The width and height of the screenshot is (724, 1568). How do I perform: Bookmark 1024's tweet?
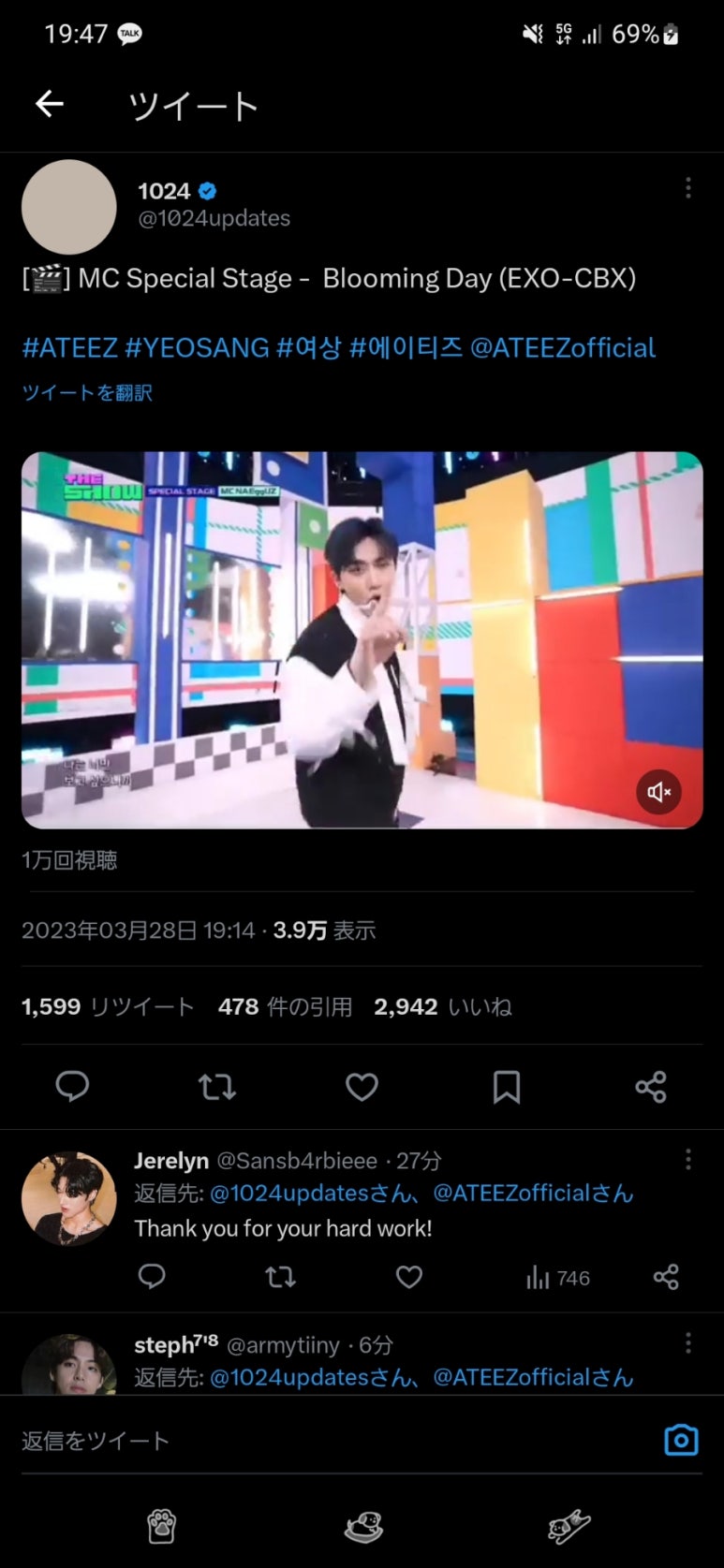click(x=506, y=1086)
